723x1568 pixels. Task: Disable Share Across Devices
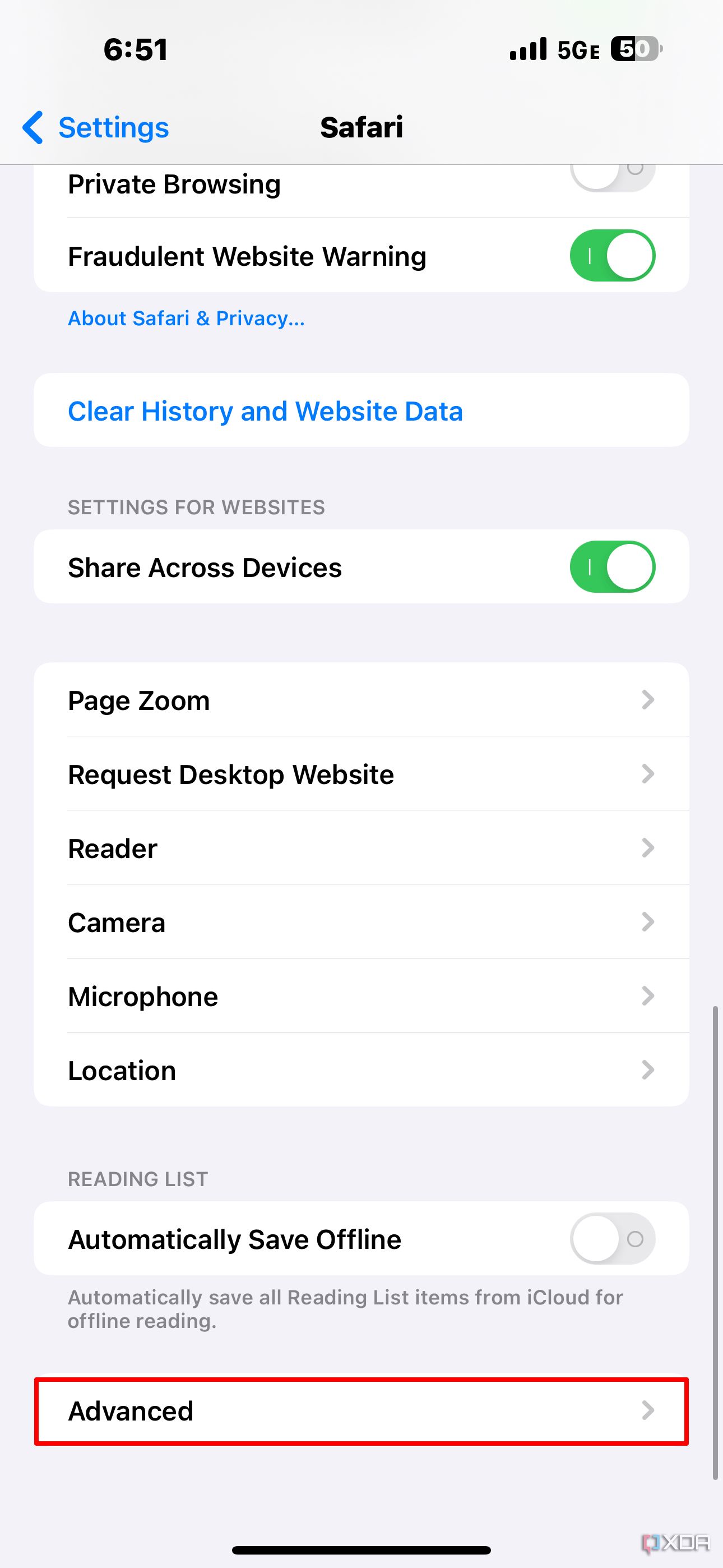612,567
